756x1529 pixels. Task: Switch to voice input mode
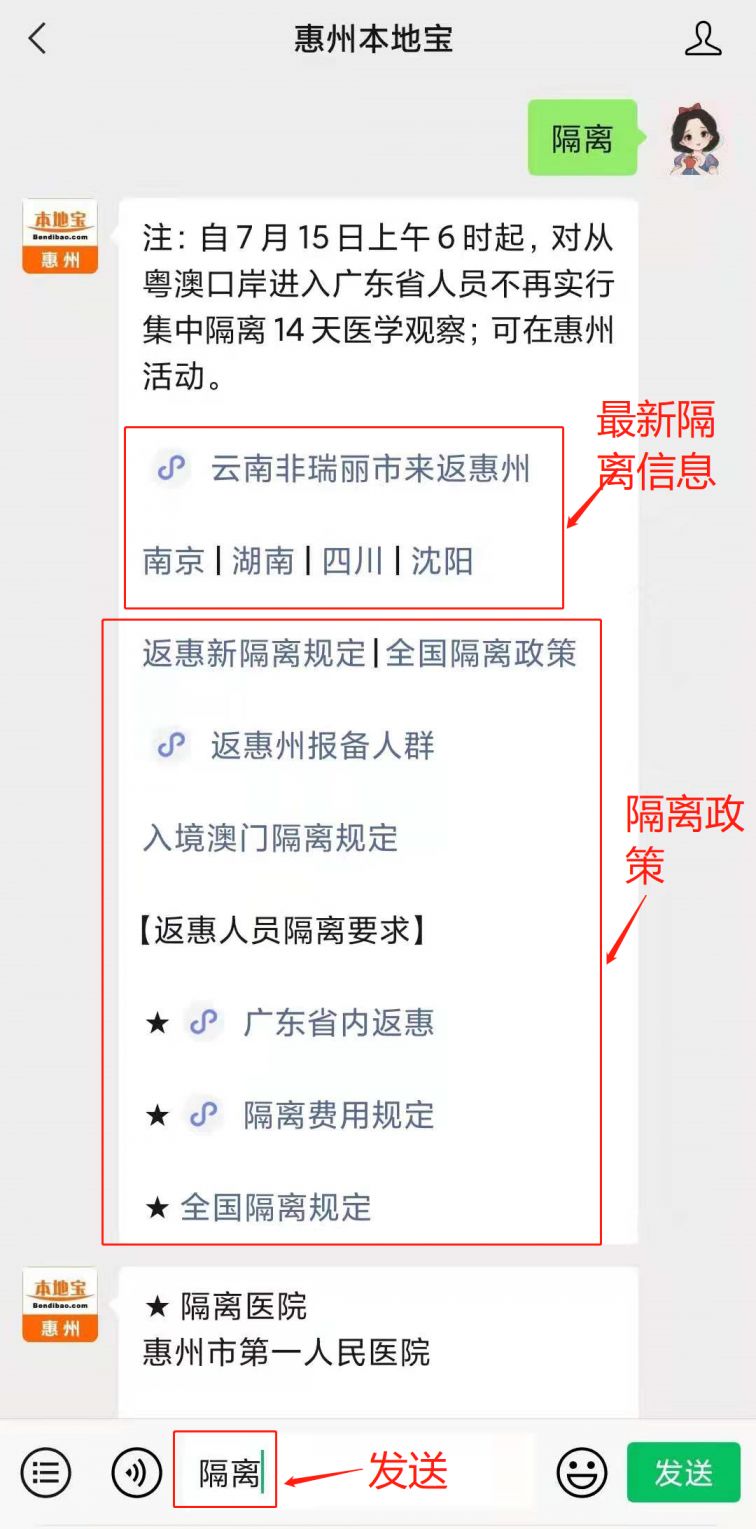point(136,1472)
